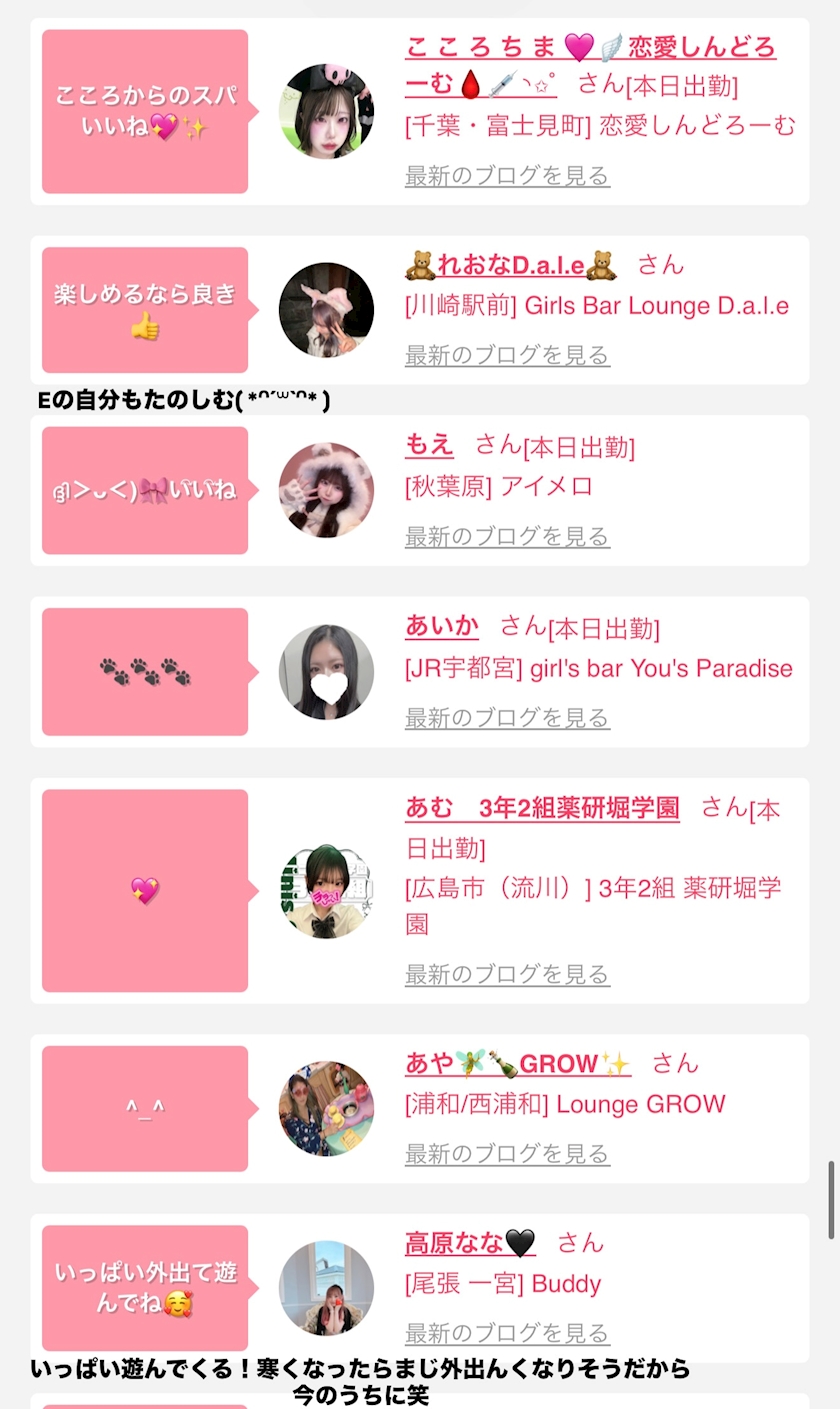Open あいか's profile link
Image resolution: width=840 pixels, height=1409 pixels.
tap(442, 627)
